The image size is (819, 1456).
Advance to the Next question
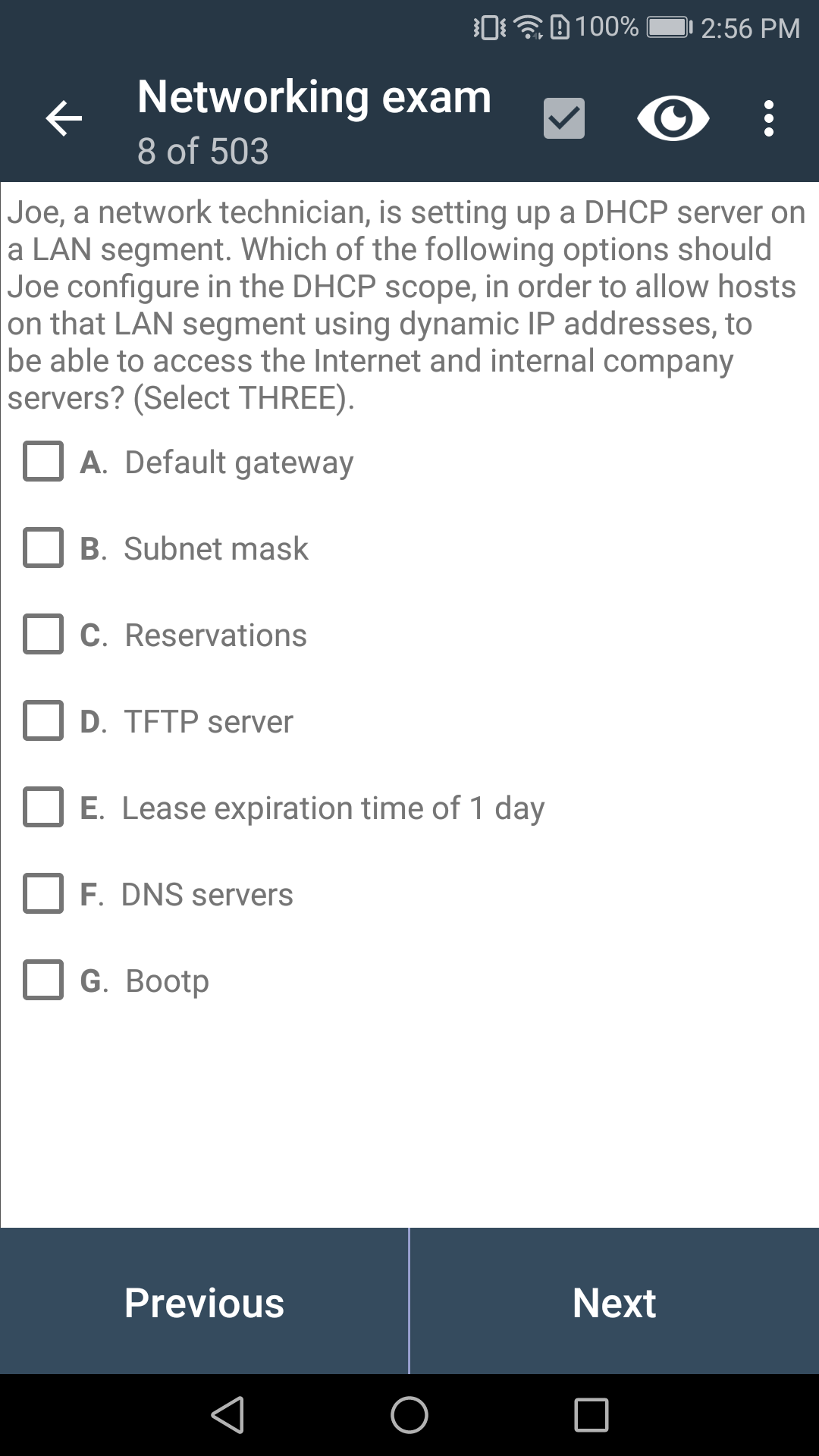point(614,1302)
